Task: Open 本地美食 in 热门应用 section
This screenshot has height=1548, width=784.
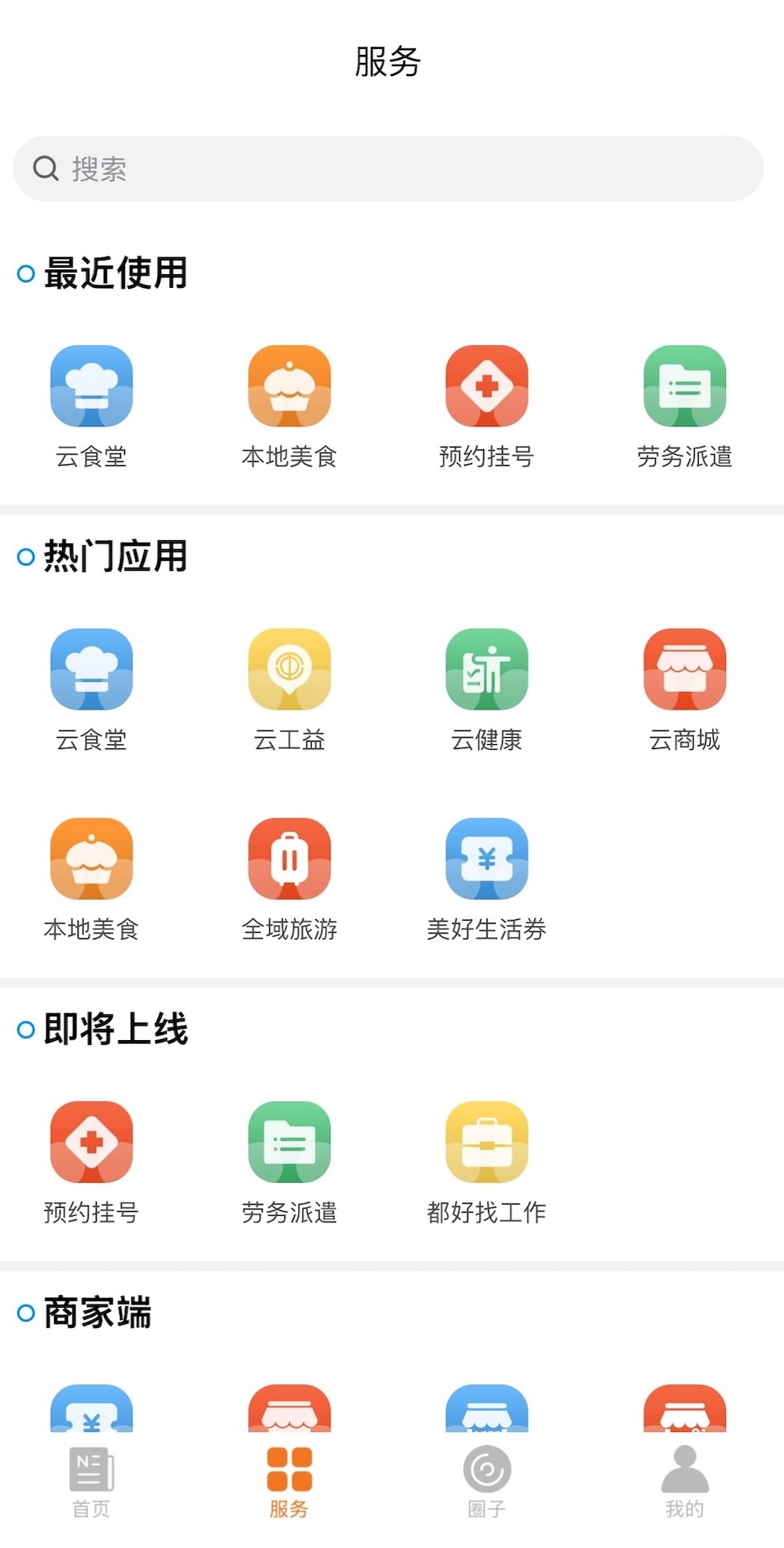Action: coord(91,858)
